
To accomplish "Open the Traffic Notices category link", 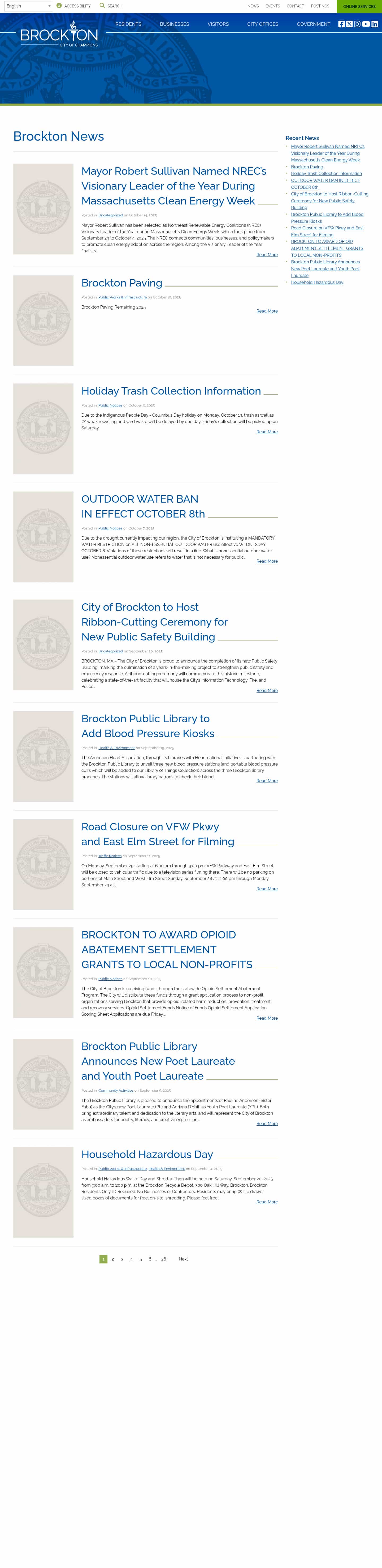I will coord(110,856).
